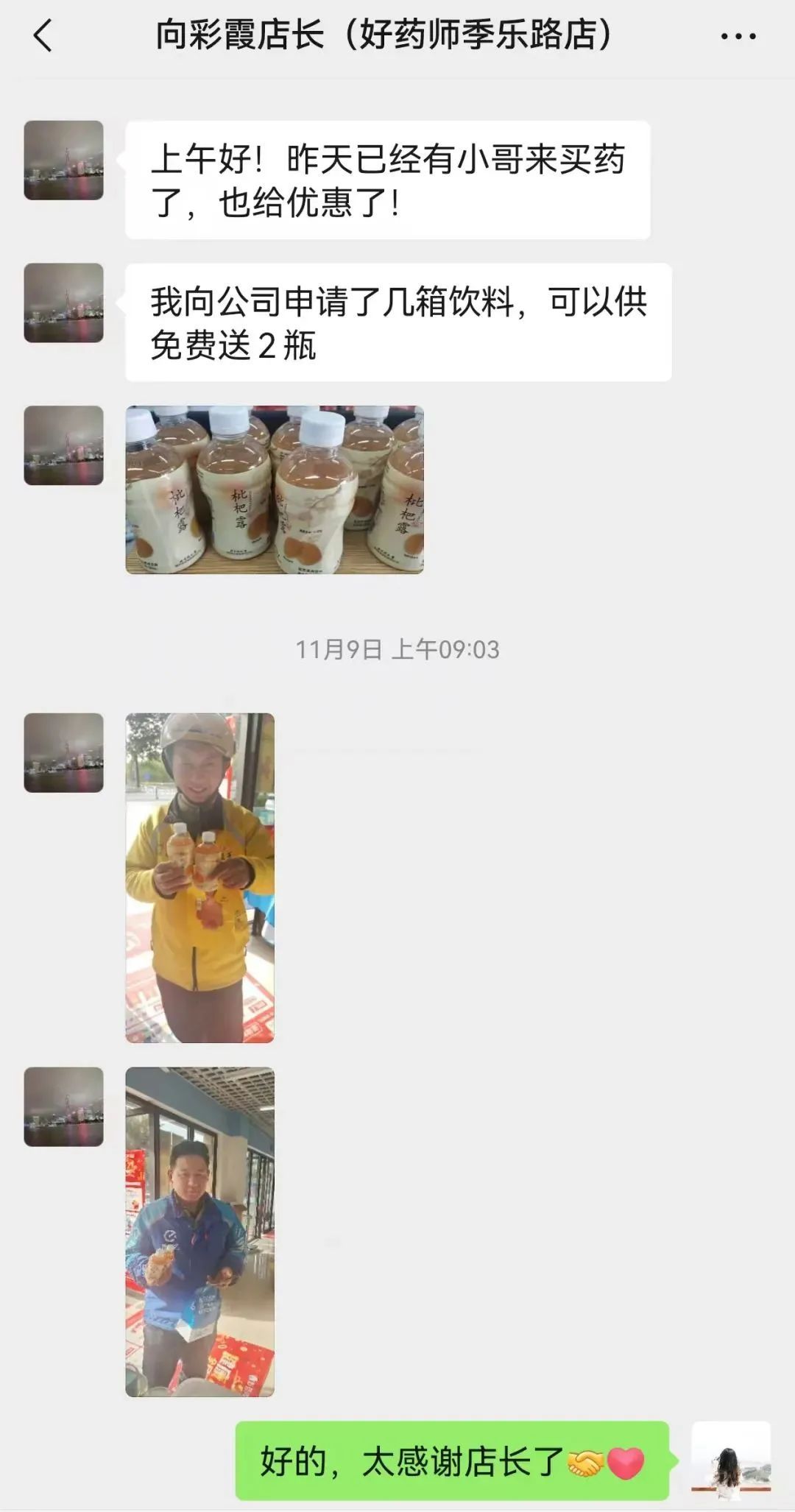
Task: Open the store manager's avatar beside first message
Action: pos(63,160)
